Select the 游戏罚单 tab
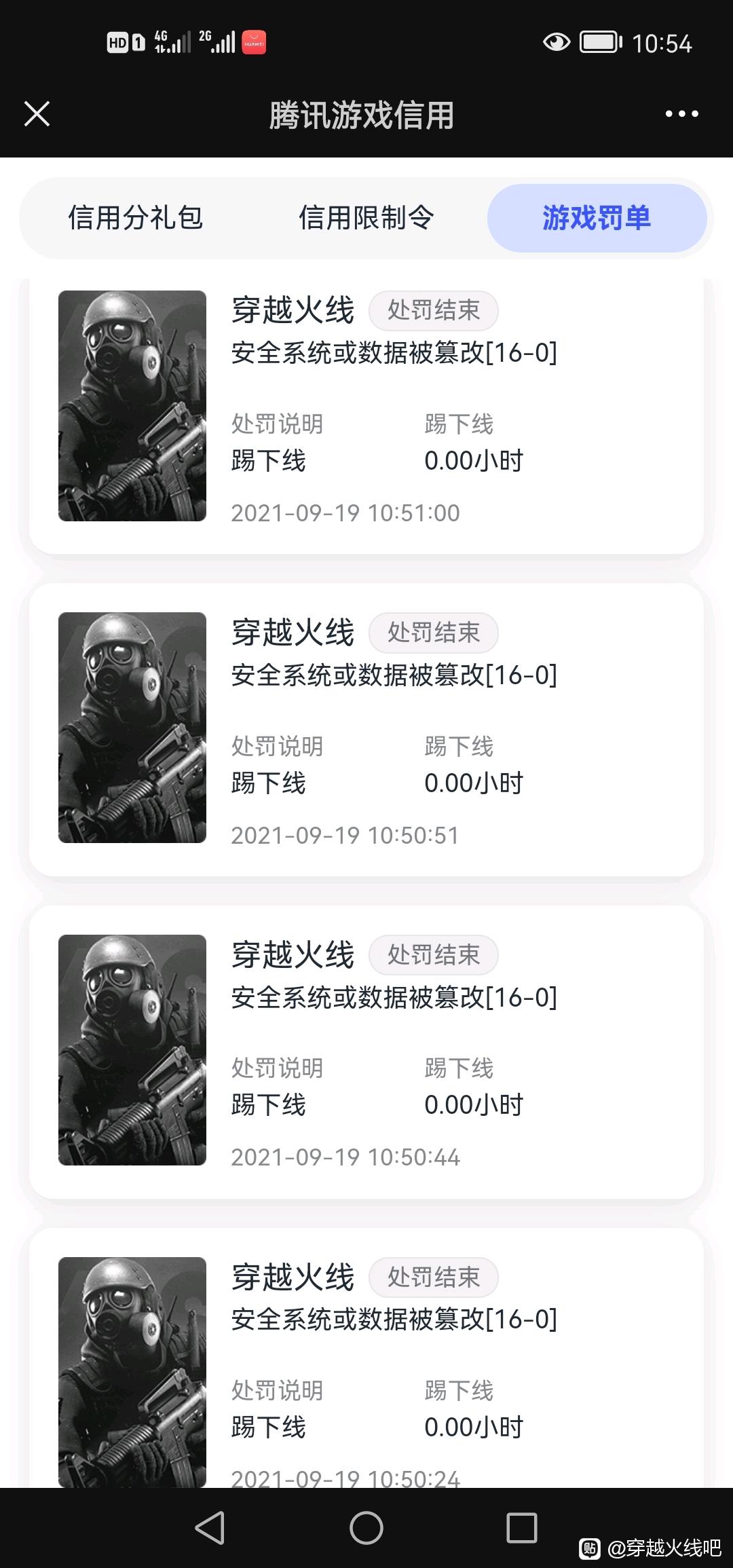Viewport: 733px width, 1568px height. [x=597, y=218]
